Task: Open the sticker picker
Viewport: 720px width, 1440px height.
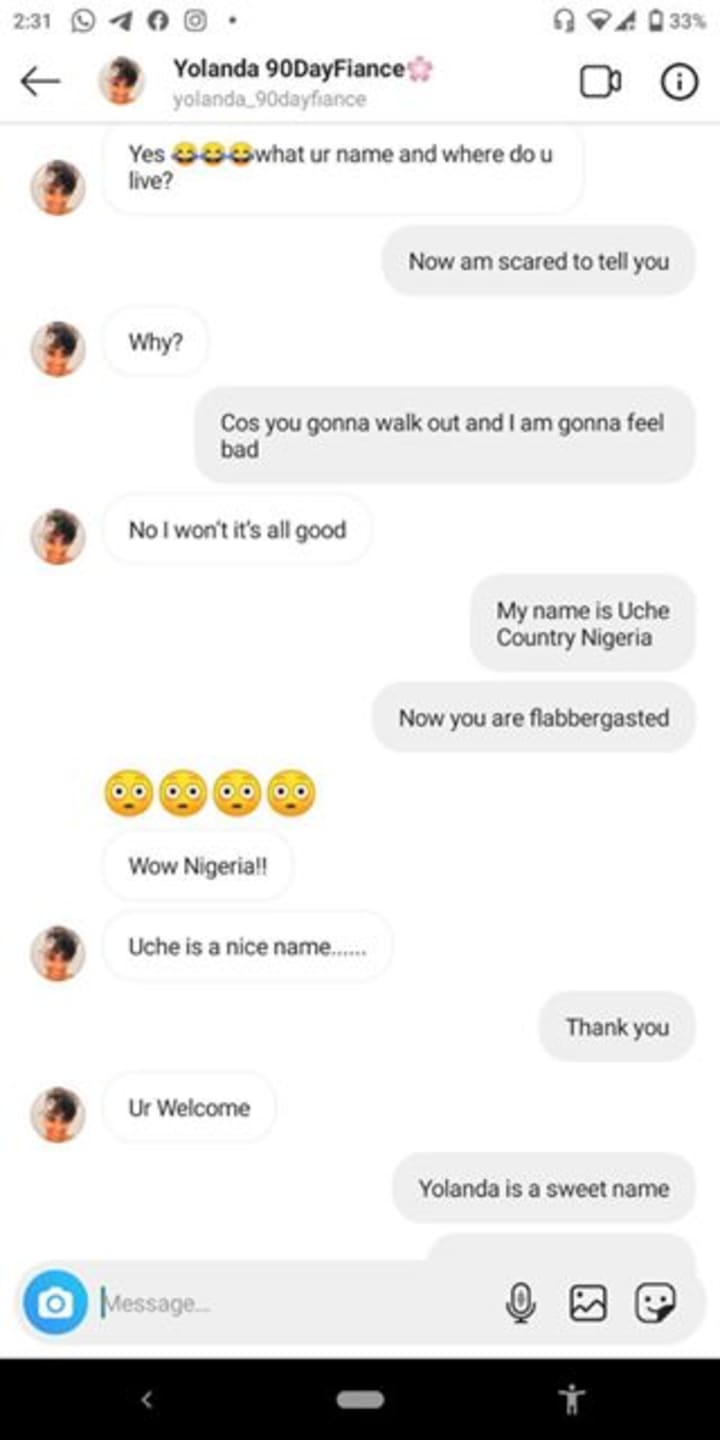Action: pos(656,1303)
